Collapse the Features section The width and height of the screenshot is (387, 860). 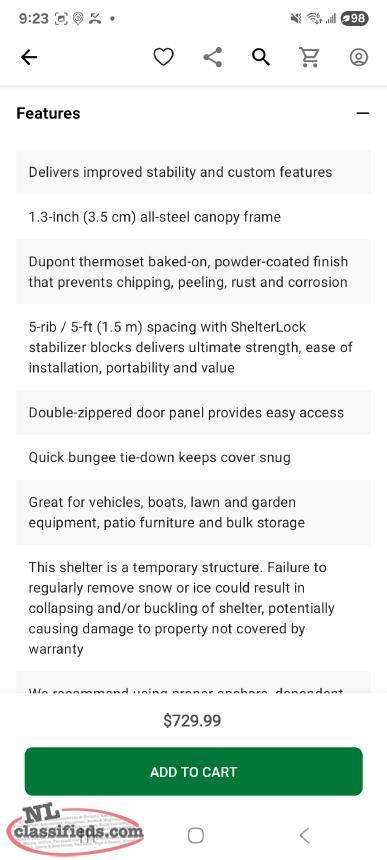pyautogui.click(x=362, y=114)
